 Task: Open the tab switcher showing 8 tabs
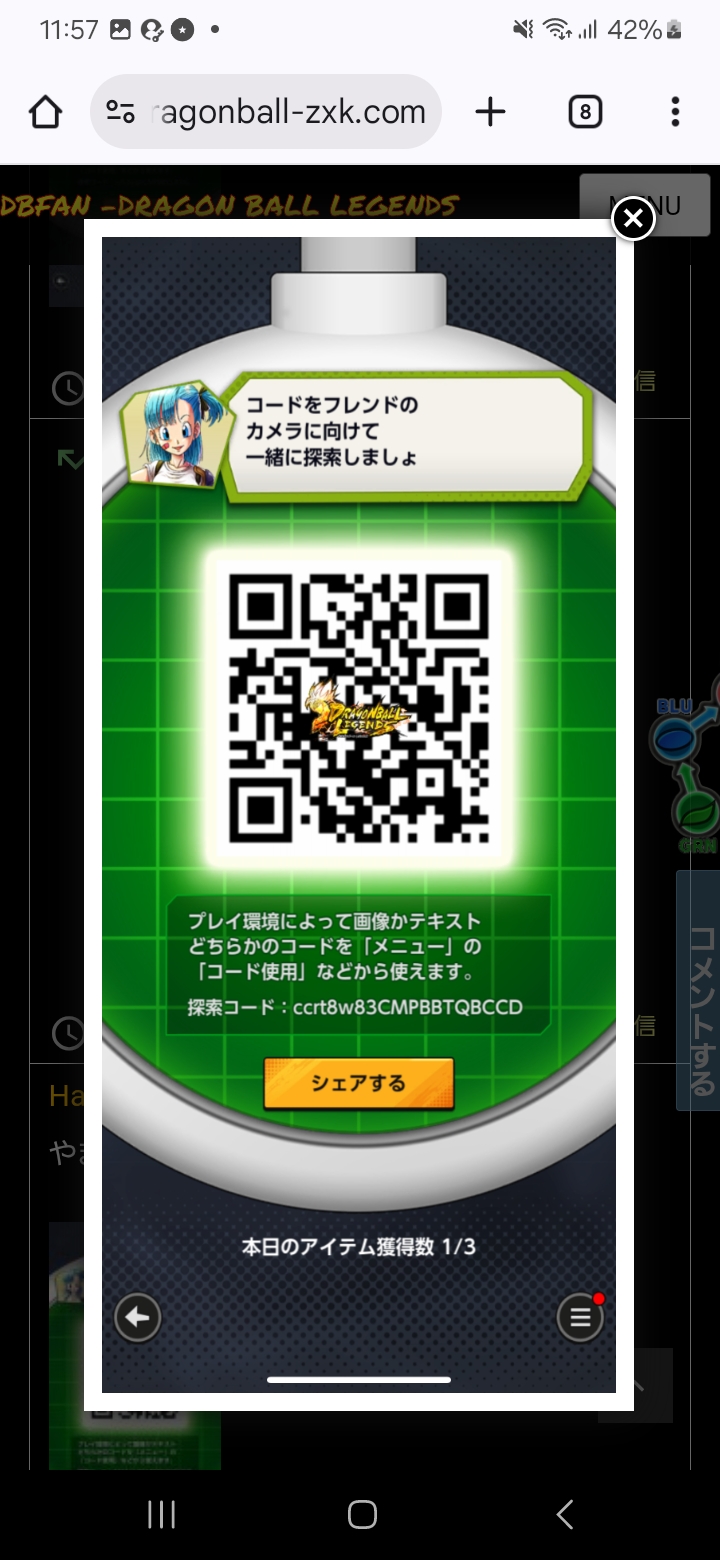(585, 112)
